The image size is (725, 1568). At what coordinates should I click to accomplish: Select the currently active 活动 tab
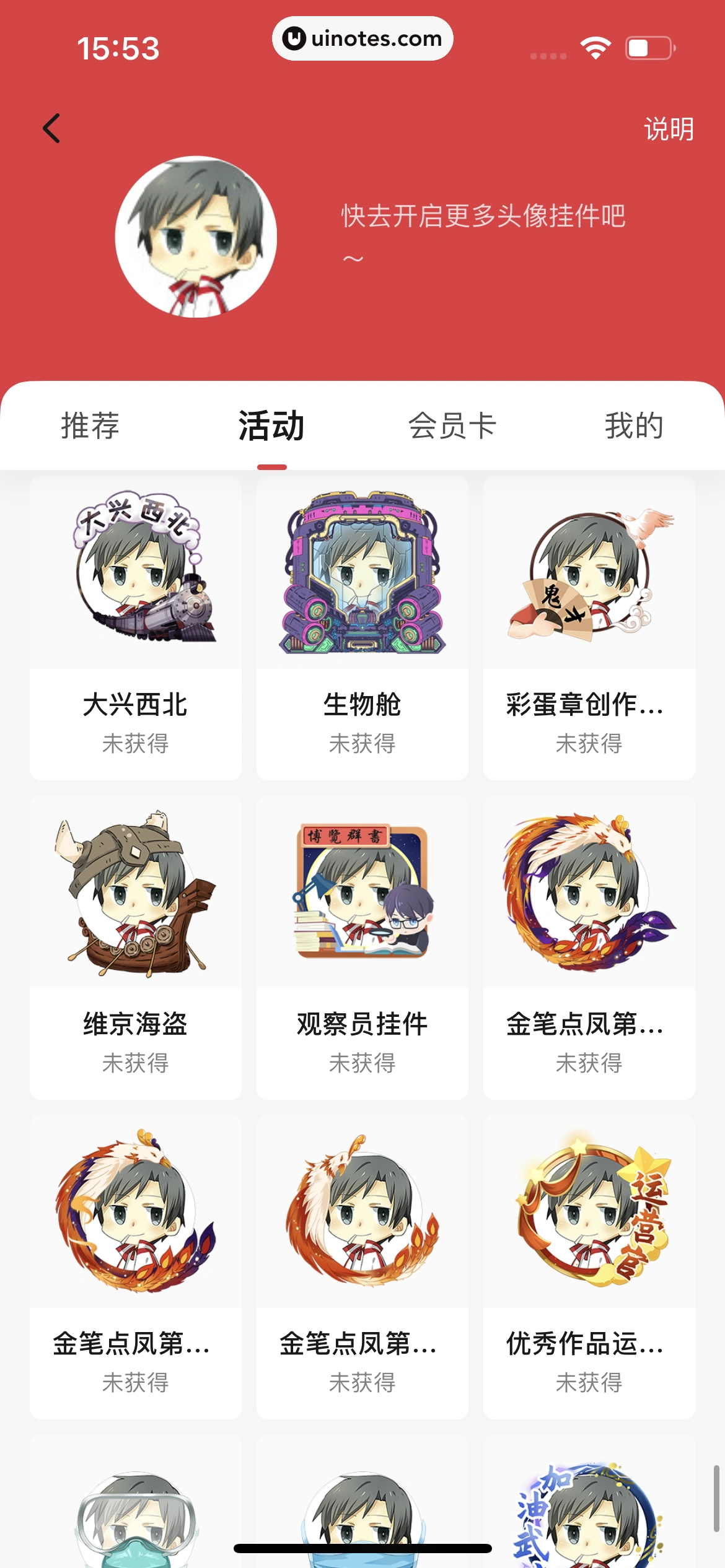(x=270, y=427)
